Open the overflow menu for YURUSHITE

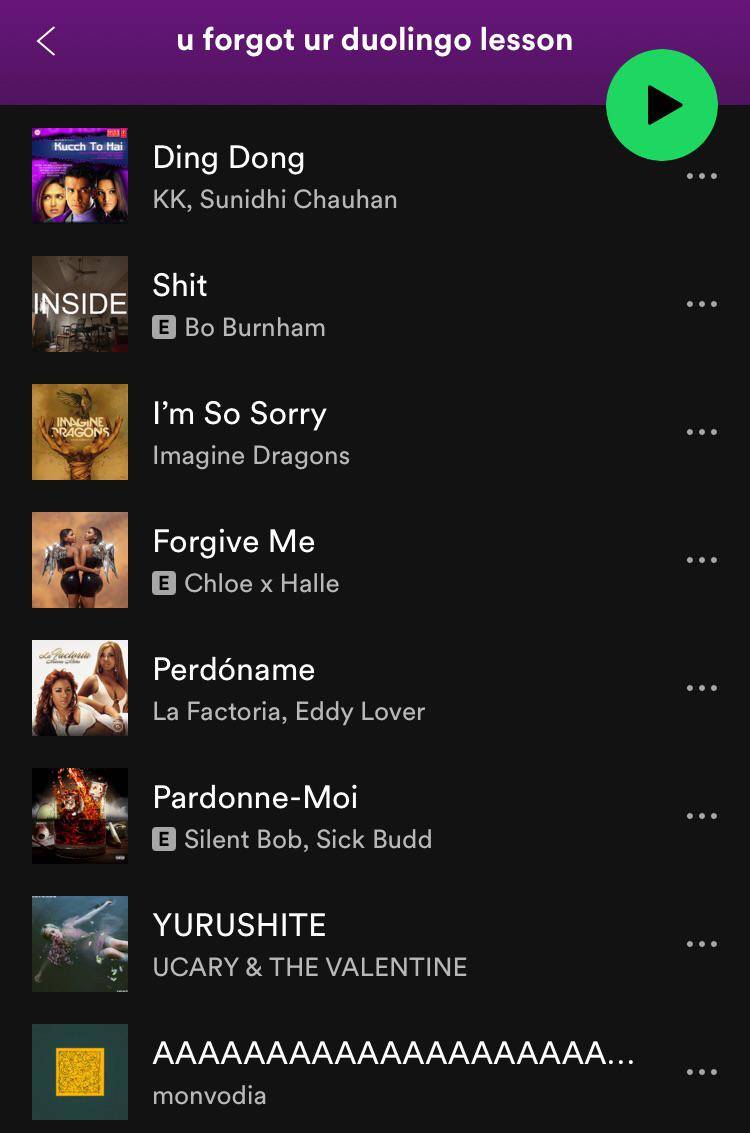tap(701, 945)
